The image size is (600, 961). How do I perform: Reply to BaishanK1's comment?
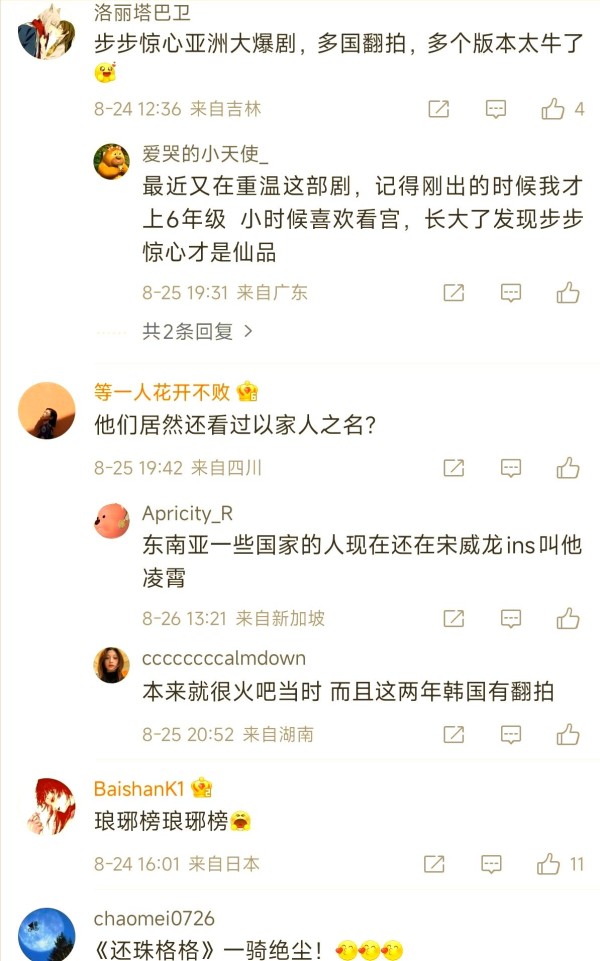(491, 863)
